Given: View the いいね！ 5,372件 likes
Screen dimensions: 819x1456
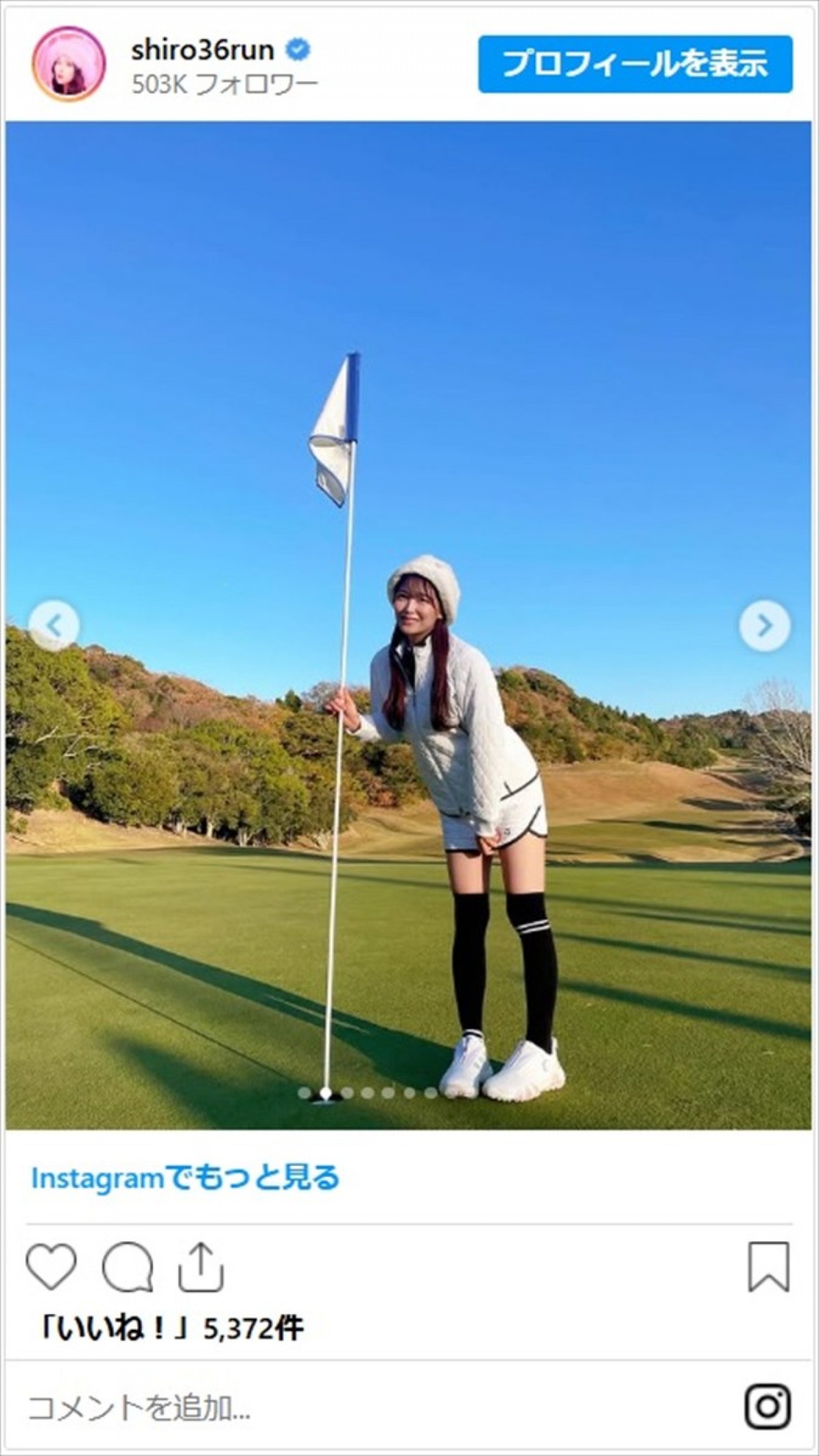Looking at the screenshot, I should [x=171, y=1328].
